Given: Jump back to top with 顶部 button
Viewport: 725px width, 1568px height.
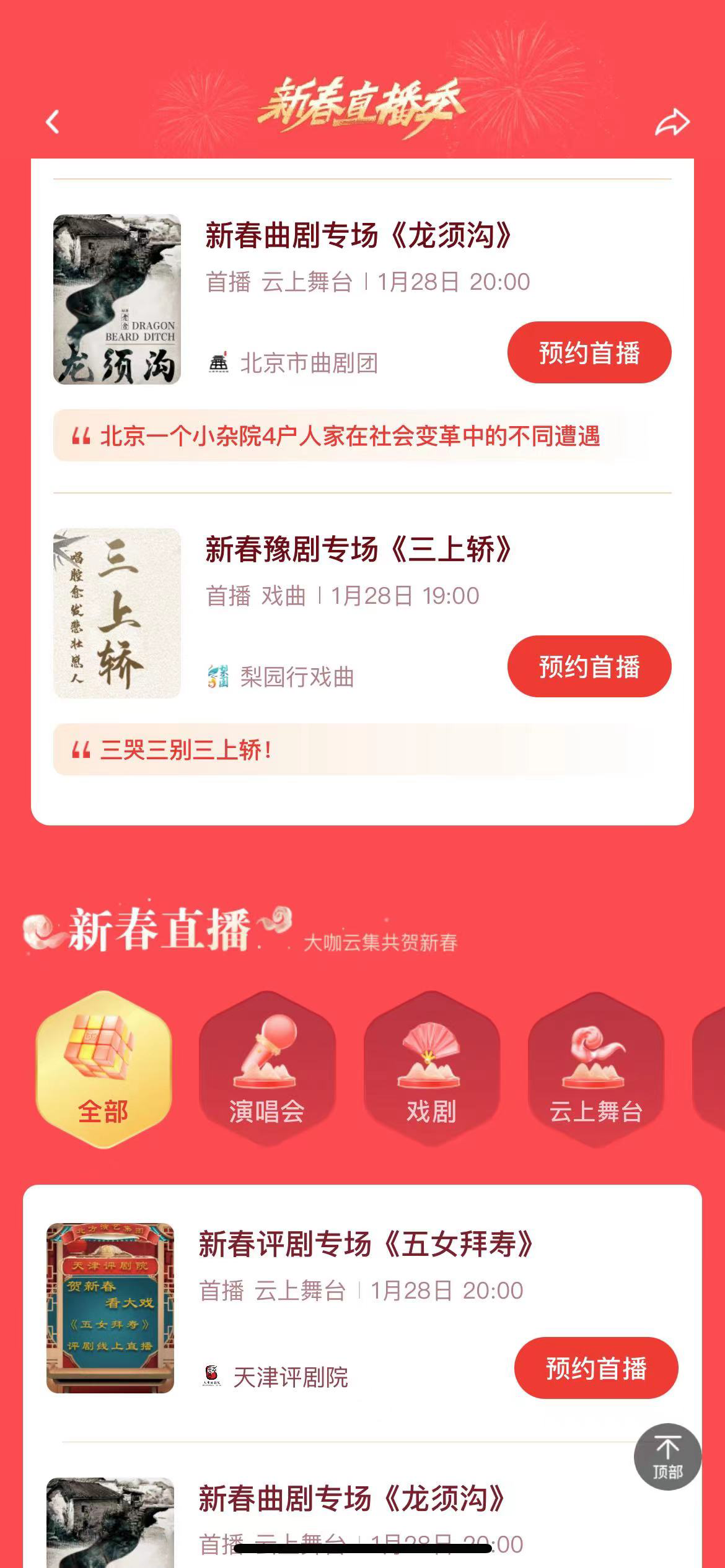Looking at the screenshot, I should [x=667, y=1457].
